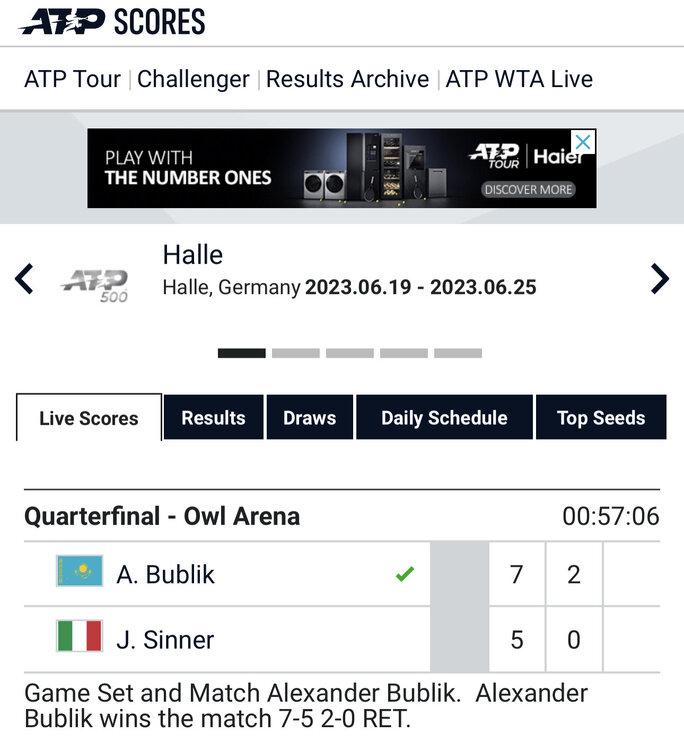The height and width of the screenshot is (750, 684).
Task: Go to the previous tournament arrow
Action: pos(25,278)
